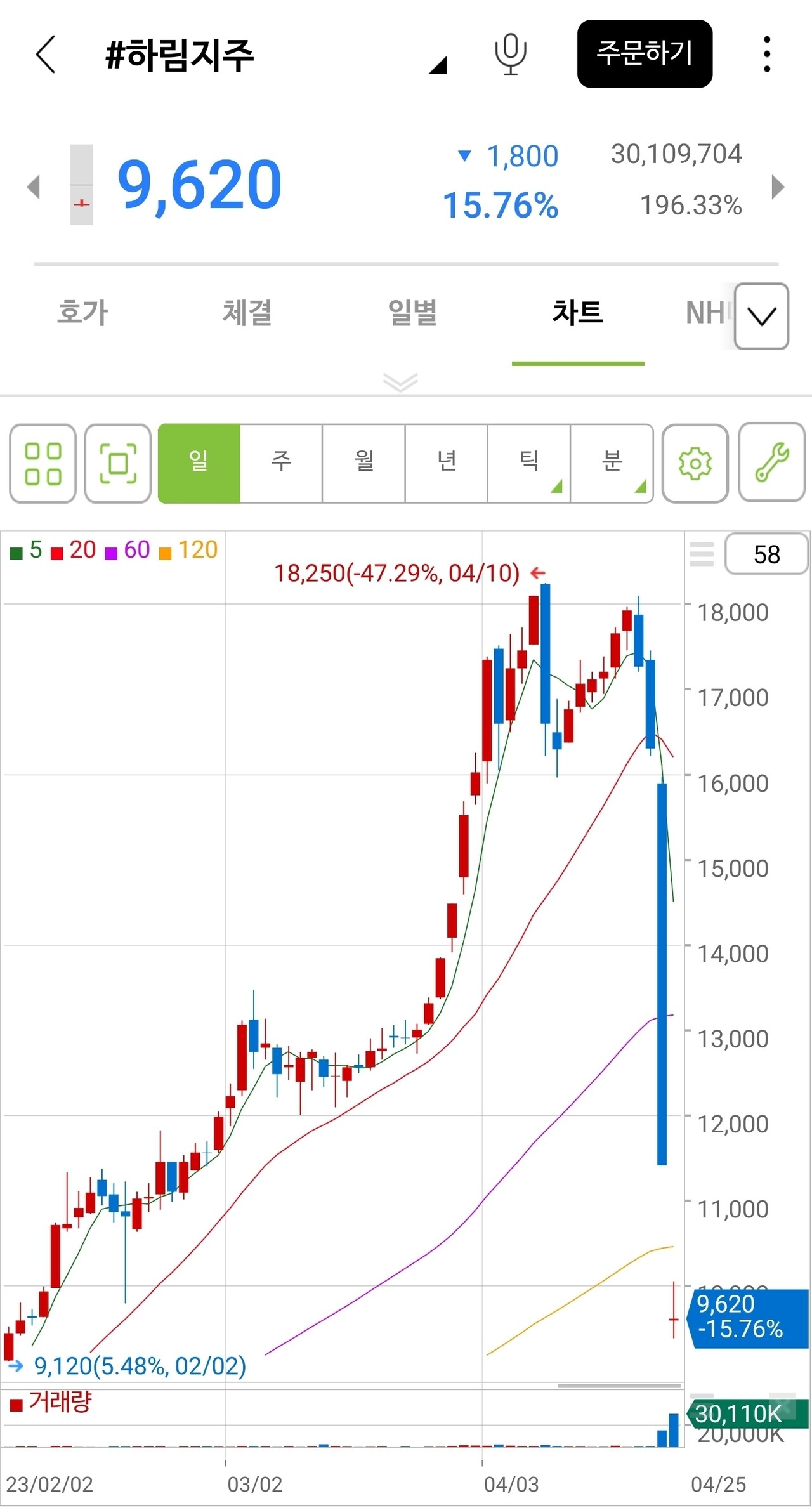This screenshot has height=1508, width=812.
Task: Open the stock selector dropdown triangle
Action: click(x=438, y=65)
